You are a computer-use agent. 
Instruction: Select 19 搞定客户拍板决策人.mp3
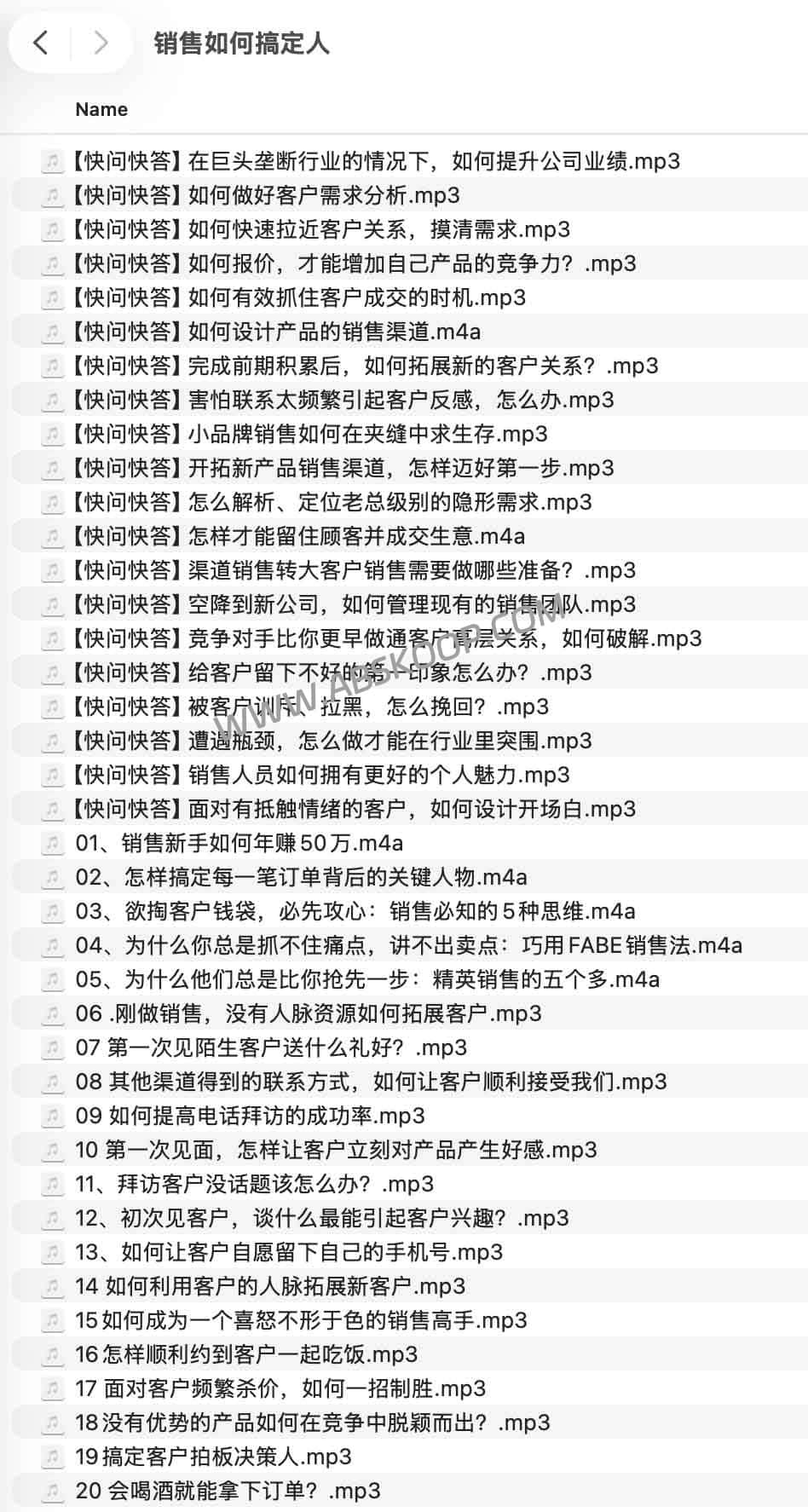click(213, 1457)
